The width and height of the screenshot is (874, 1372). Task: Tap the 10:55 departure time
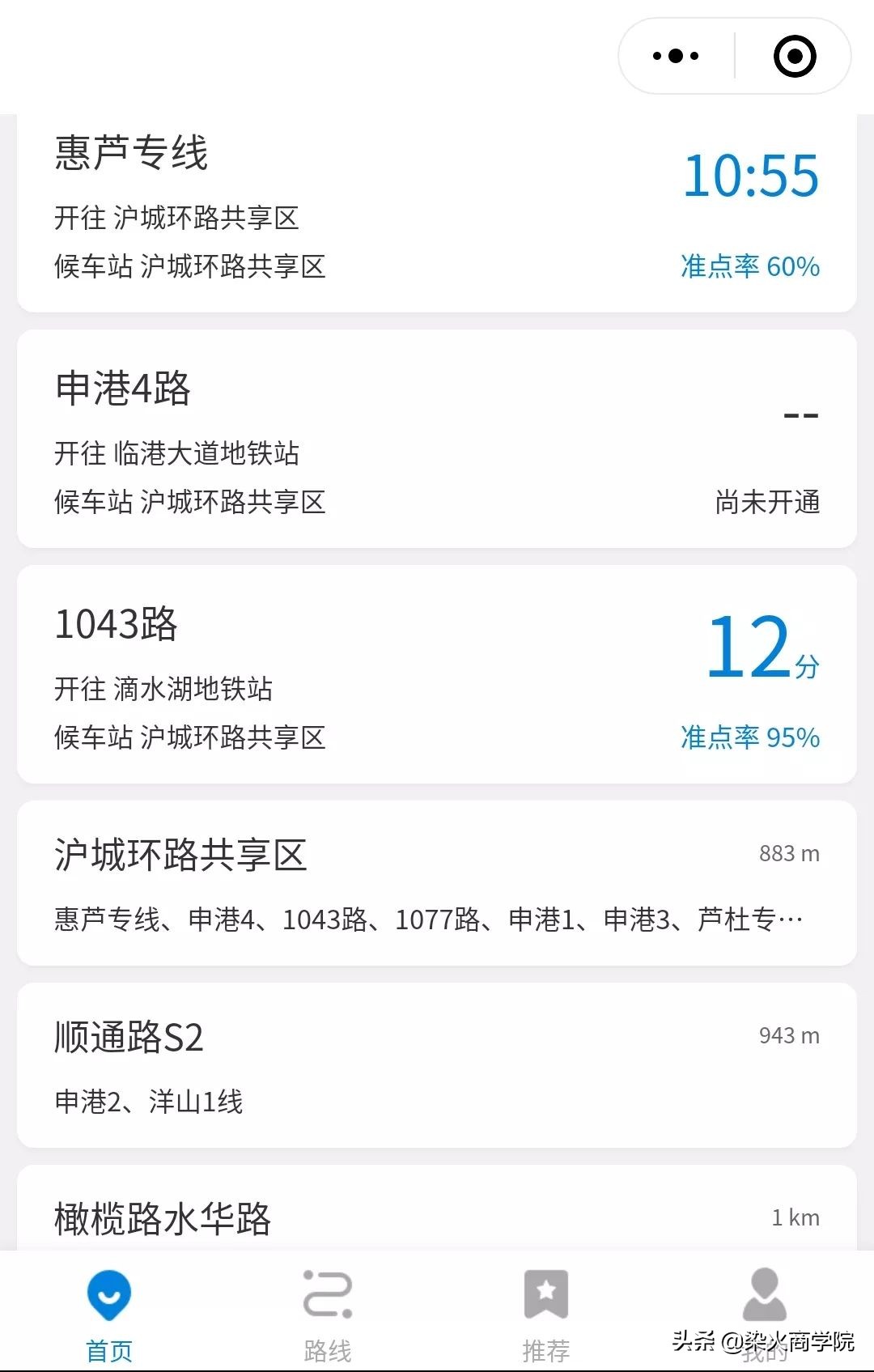[x=751, y=174]
